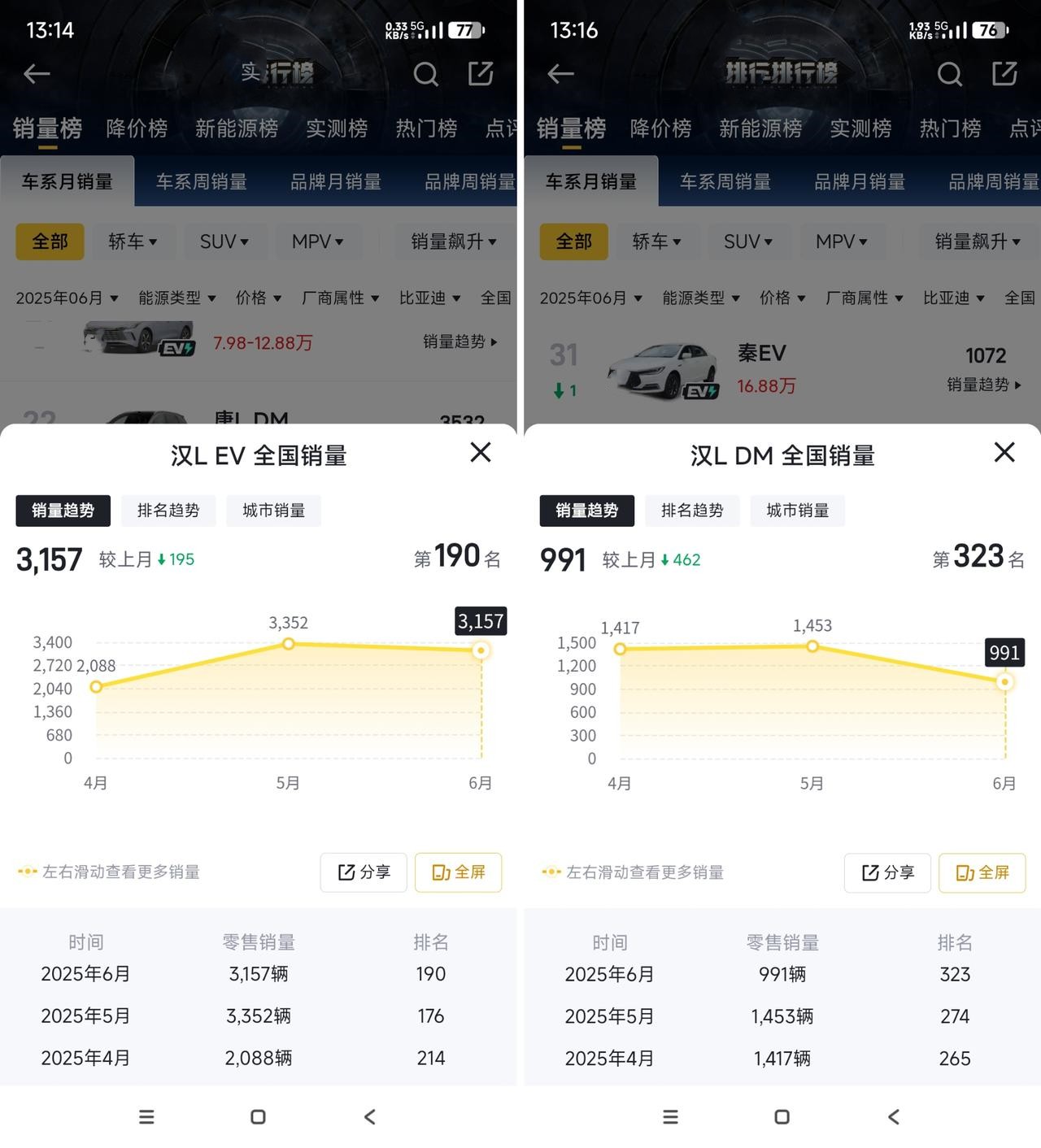Tap the 全屏 fullscreen button in 汉L DM popup

(x=982, y=872)
